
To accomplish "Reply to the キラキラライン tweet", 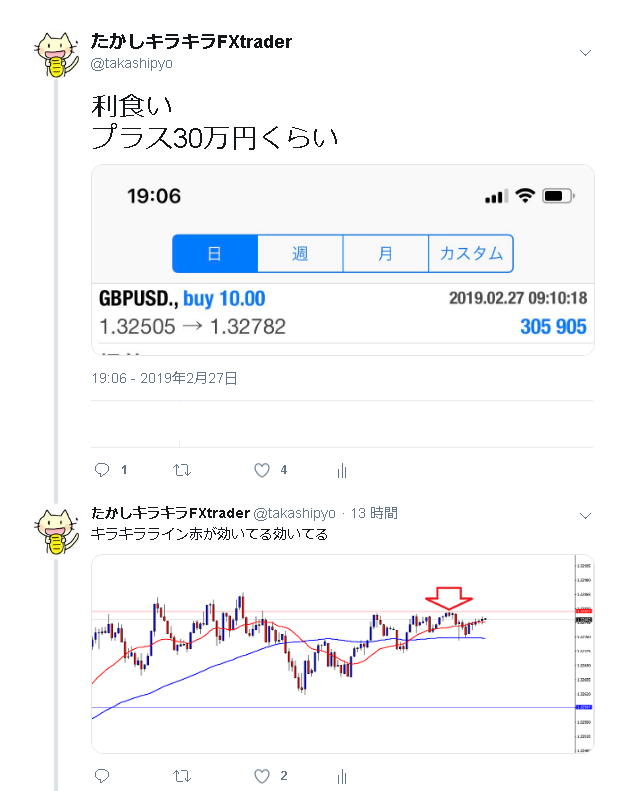I will tap(101, 776).
